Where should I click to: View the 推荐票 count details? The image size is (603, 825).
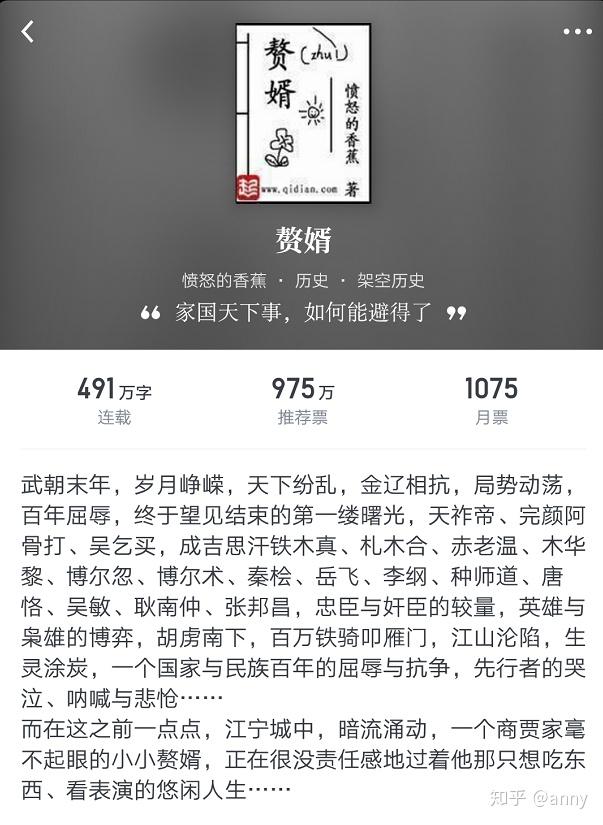click(302, 401)
